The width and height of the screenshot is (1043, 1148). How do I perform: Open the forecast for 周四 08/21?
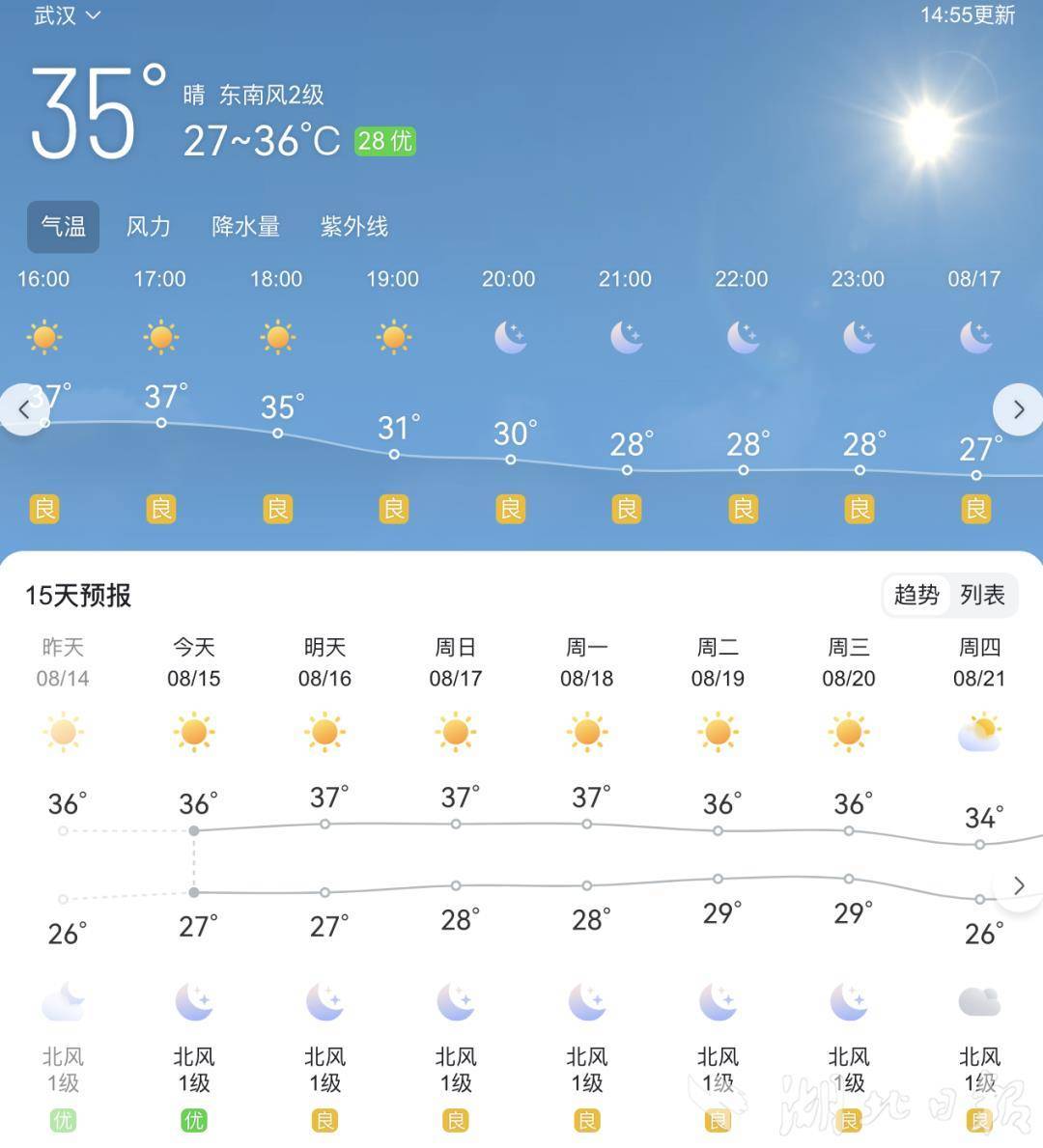pos(979,662)
